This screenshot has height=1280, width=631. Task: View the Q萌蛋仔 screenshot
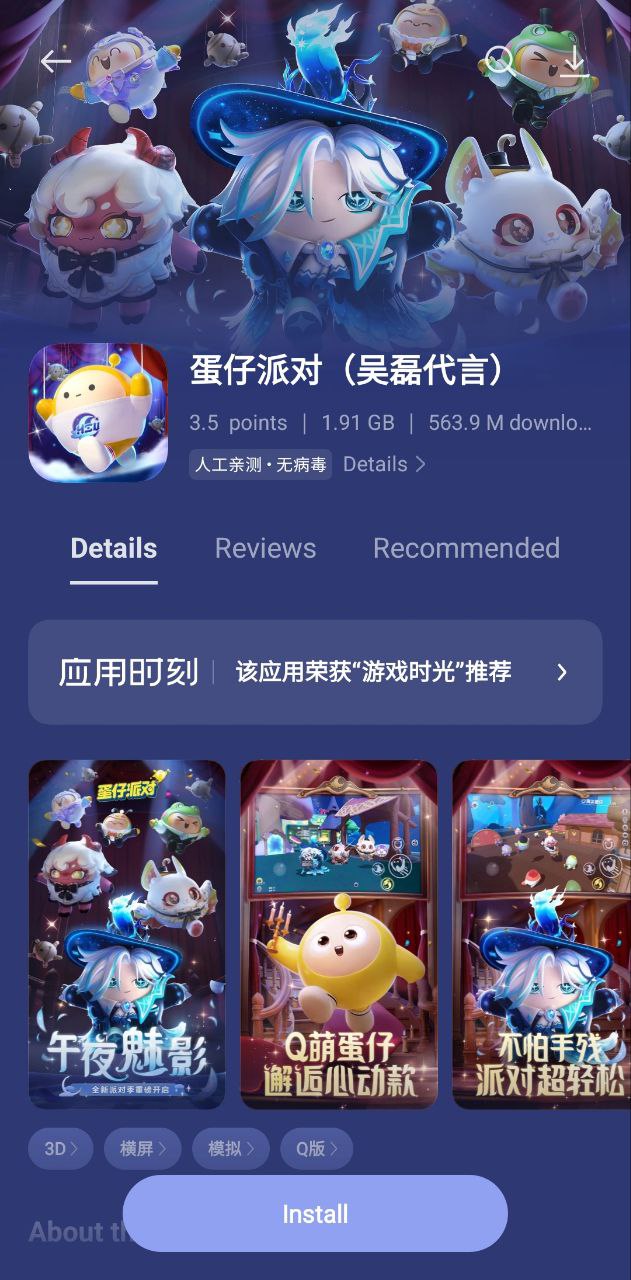tap(339, 934)
